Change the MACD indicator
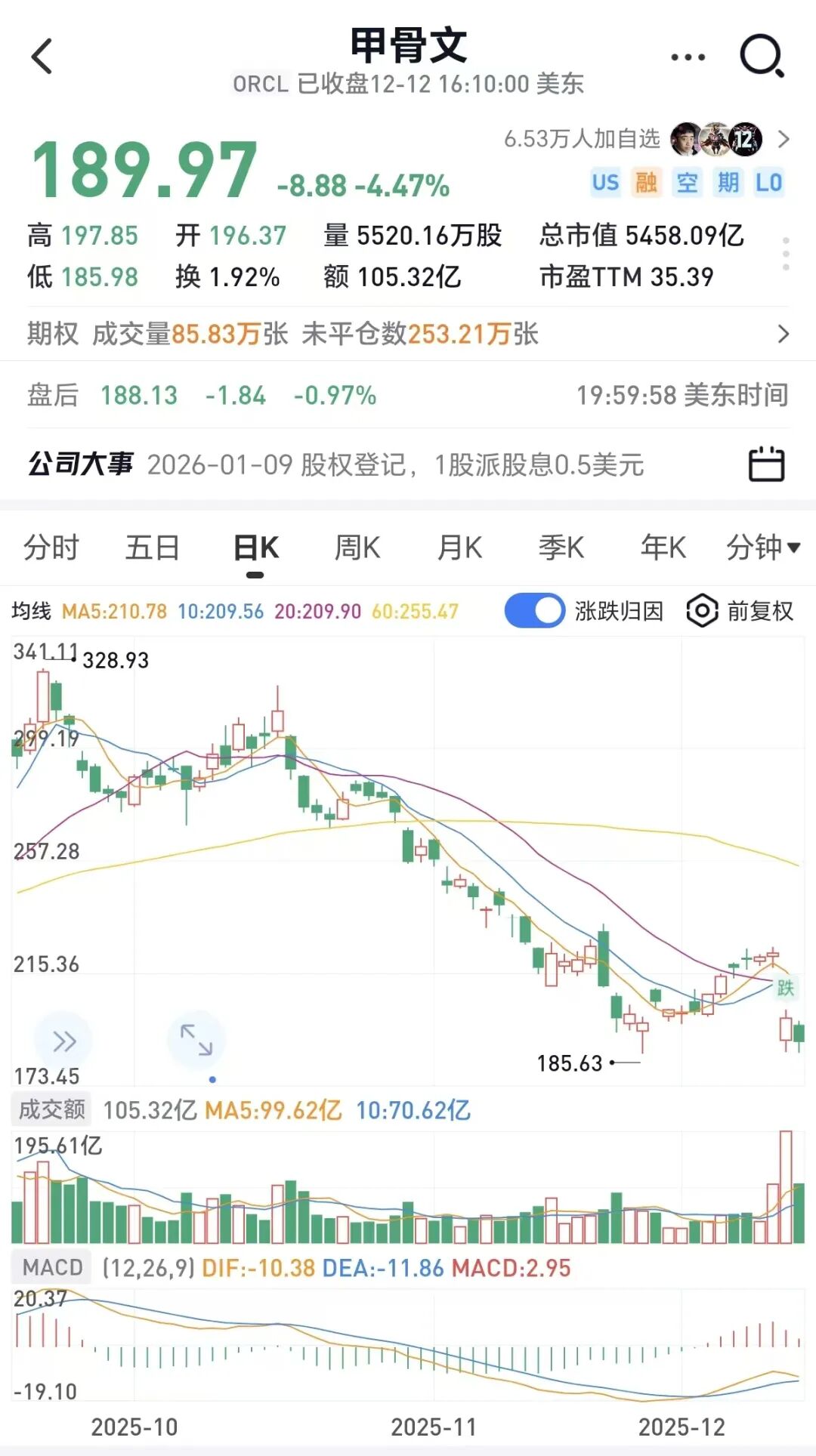The height and width of the screenshot is (1456, 816). point(51,1267)
